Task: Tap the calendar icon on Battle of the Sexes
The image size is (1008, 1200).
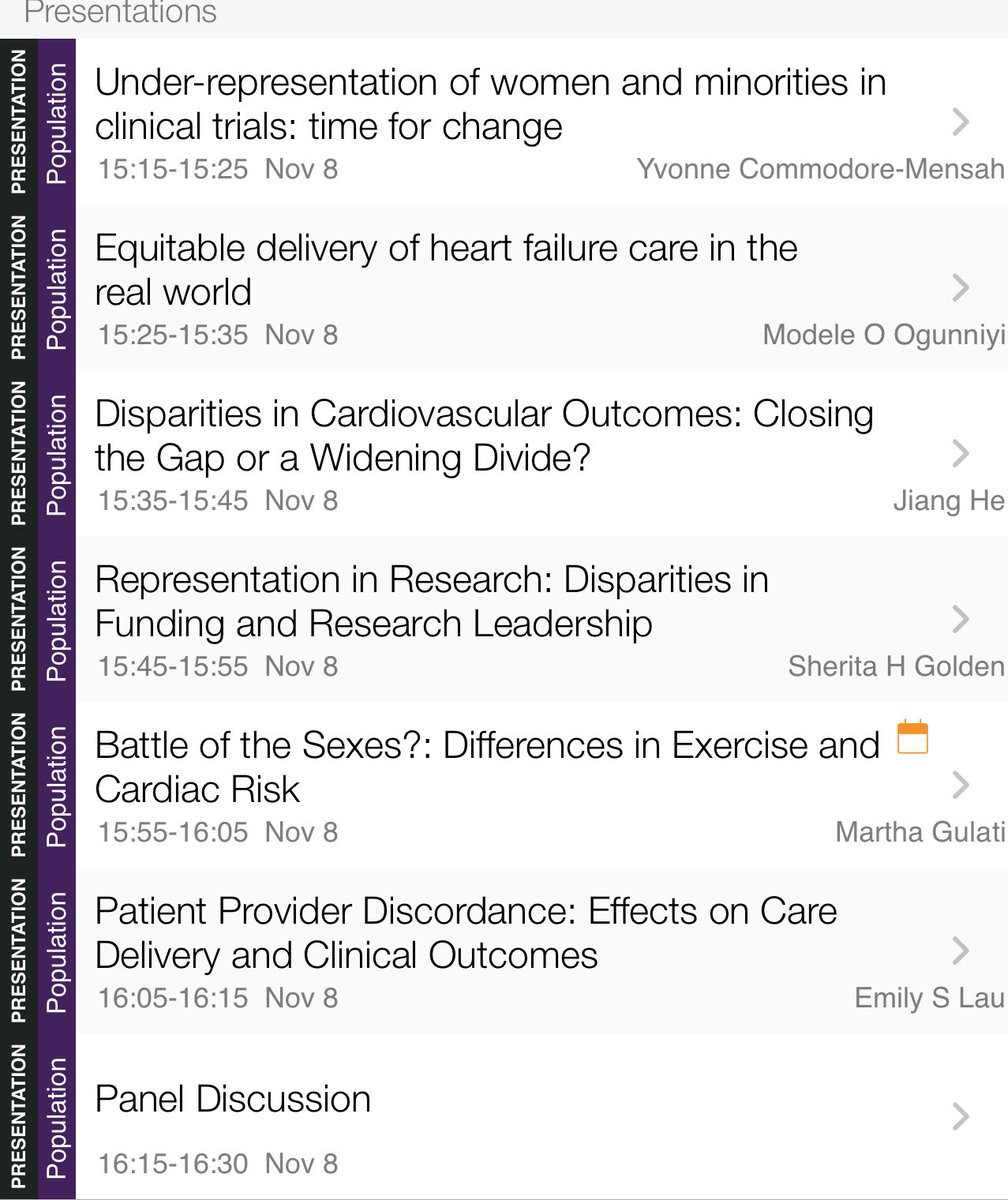Action: coord(912,738)
